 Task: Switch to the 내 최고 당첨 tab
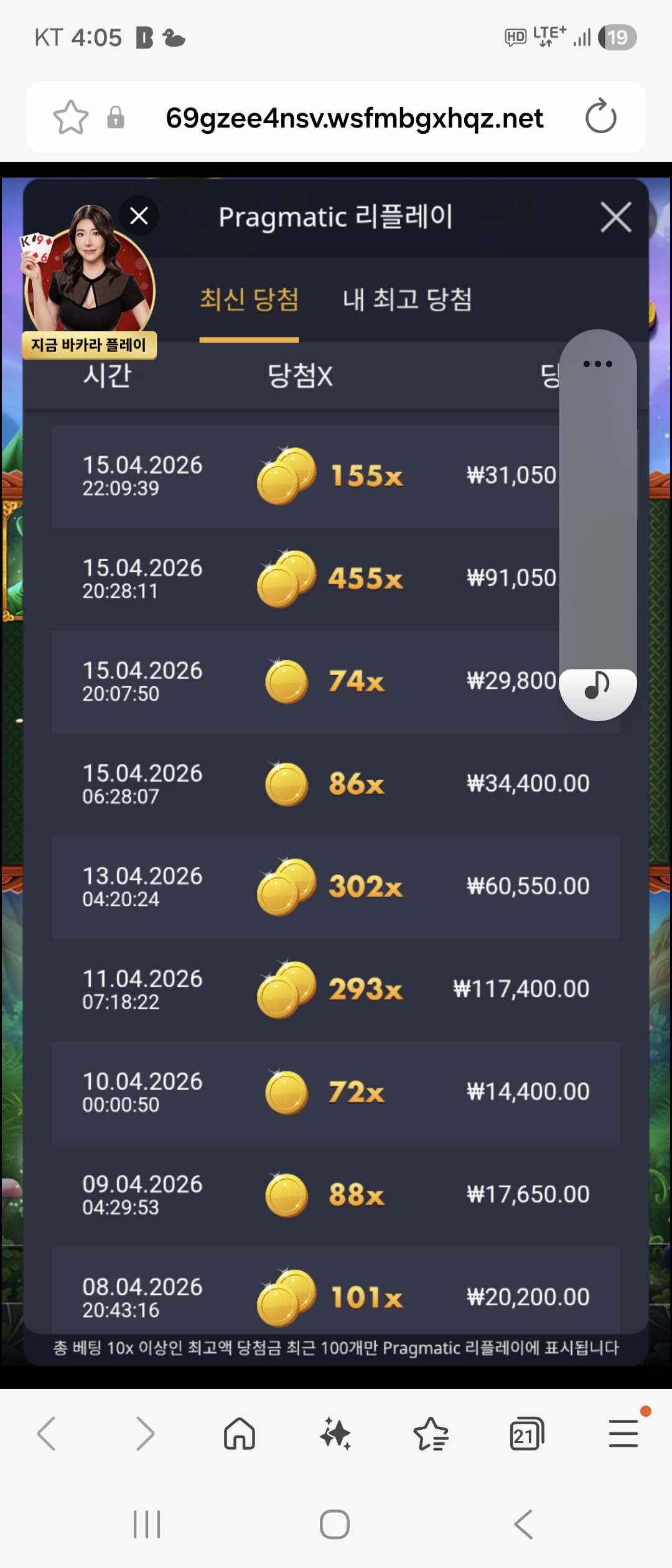[x=407, y=300]
